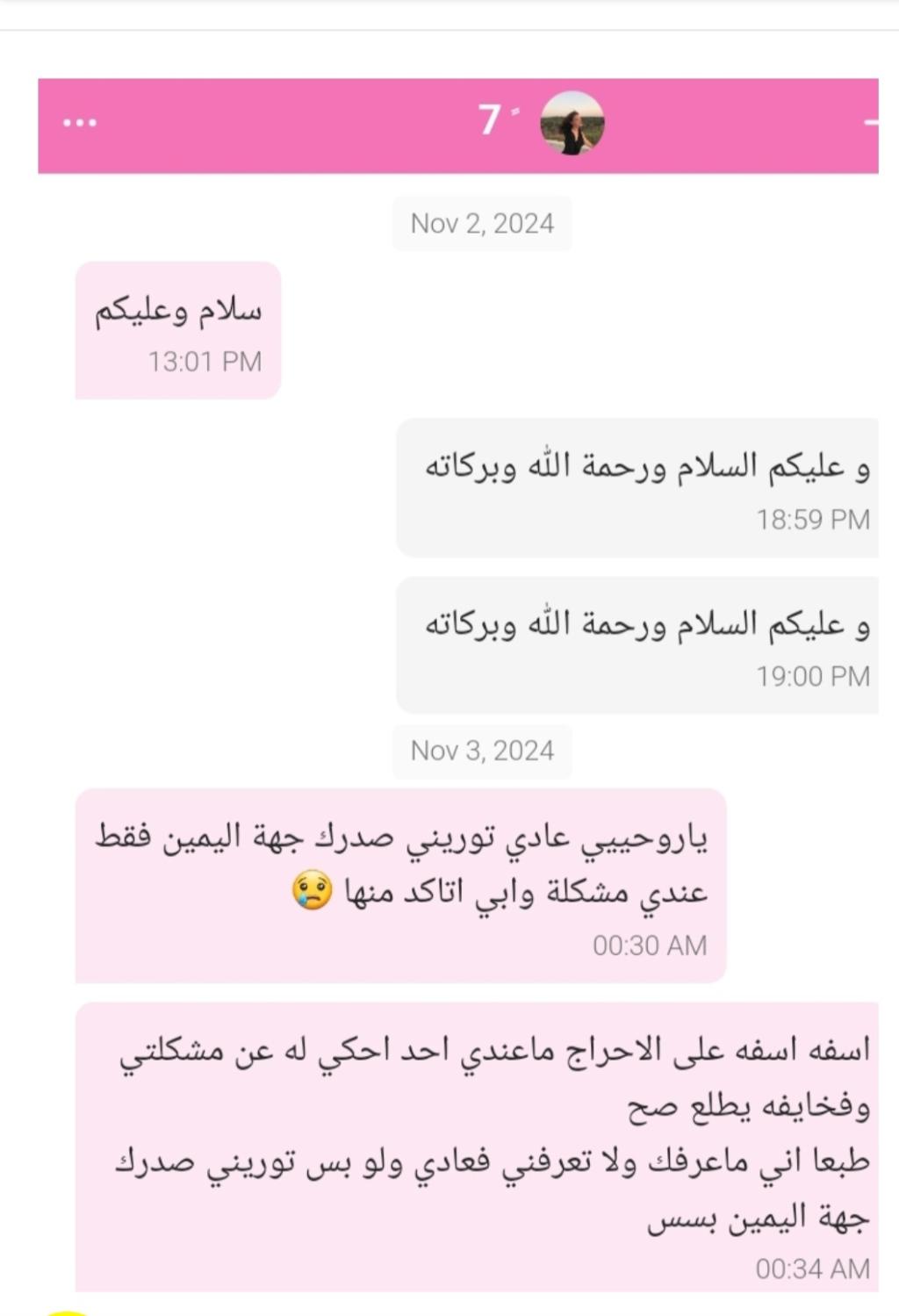Open the three-dot overflow menu
Screen dimensions: 899x1316
point(80,123)
